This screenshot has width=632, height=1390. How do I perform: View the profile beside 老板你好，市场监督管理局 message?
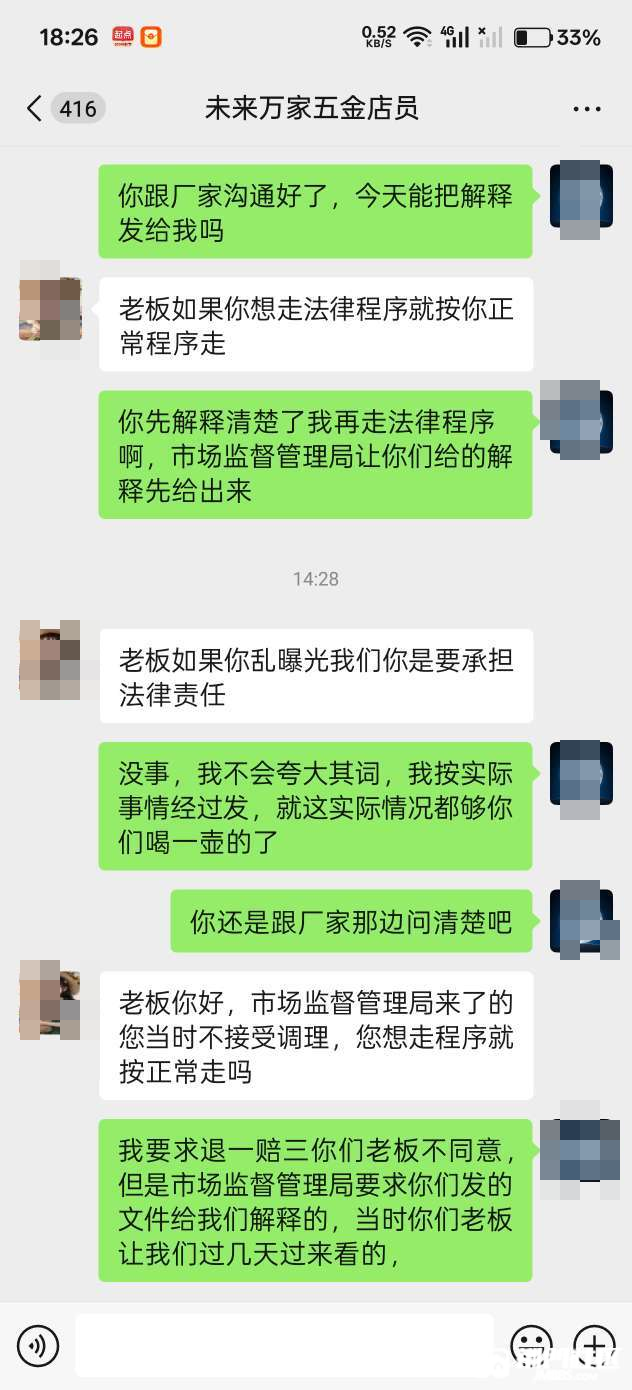coord(50,1000)
